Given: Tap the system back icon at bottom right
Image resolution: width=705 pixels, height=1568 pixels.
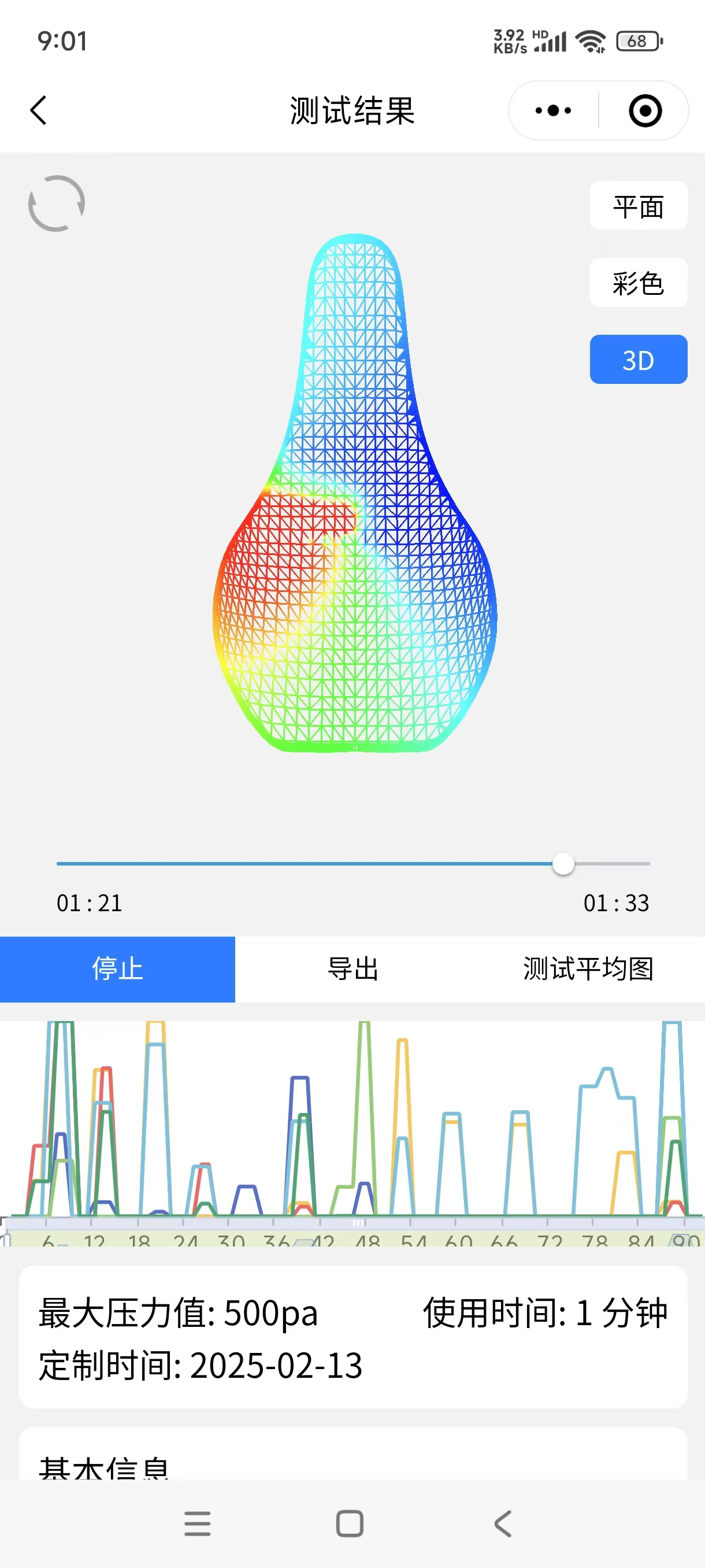Looking at the screenshot, I should click(x=502, y=1523).
